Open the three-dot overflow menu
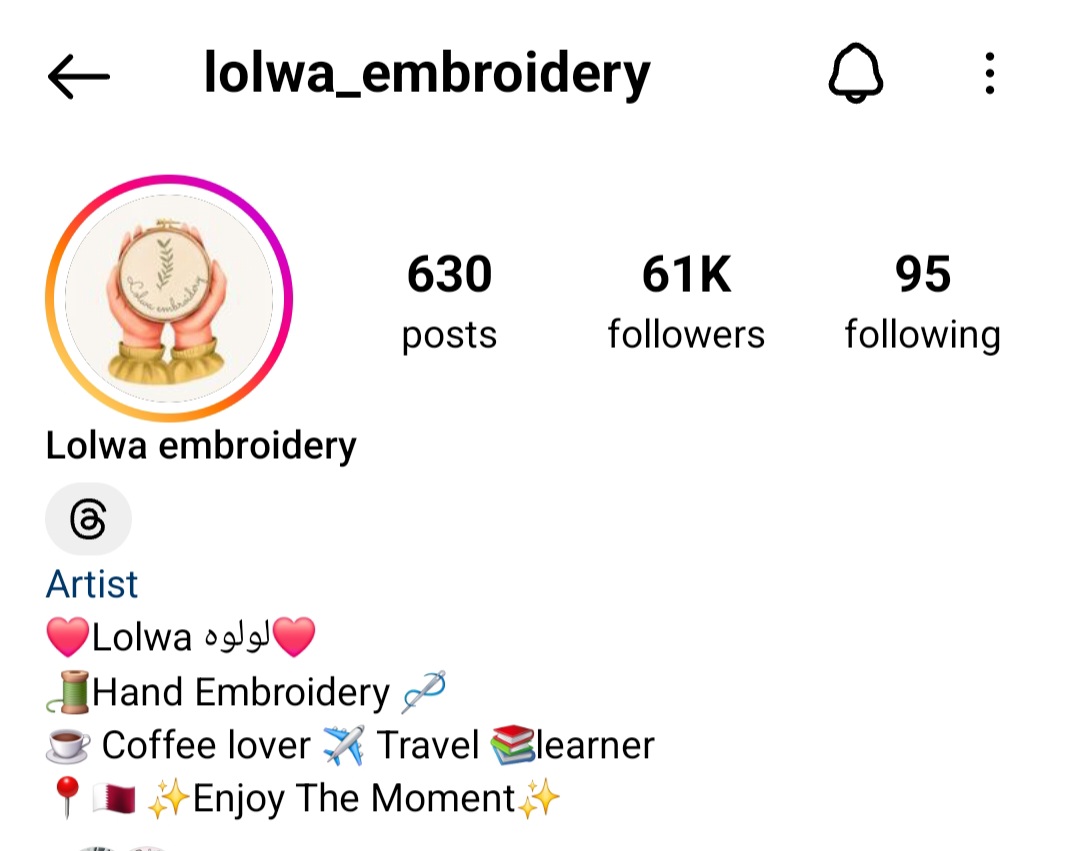 pyautogui.click(x=989, y=74)
